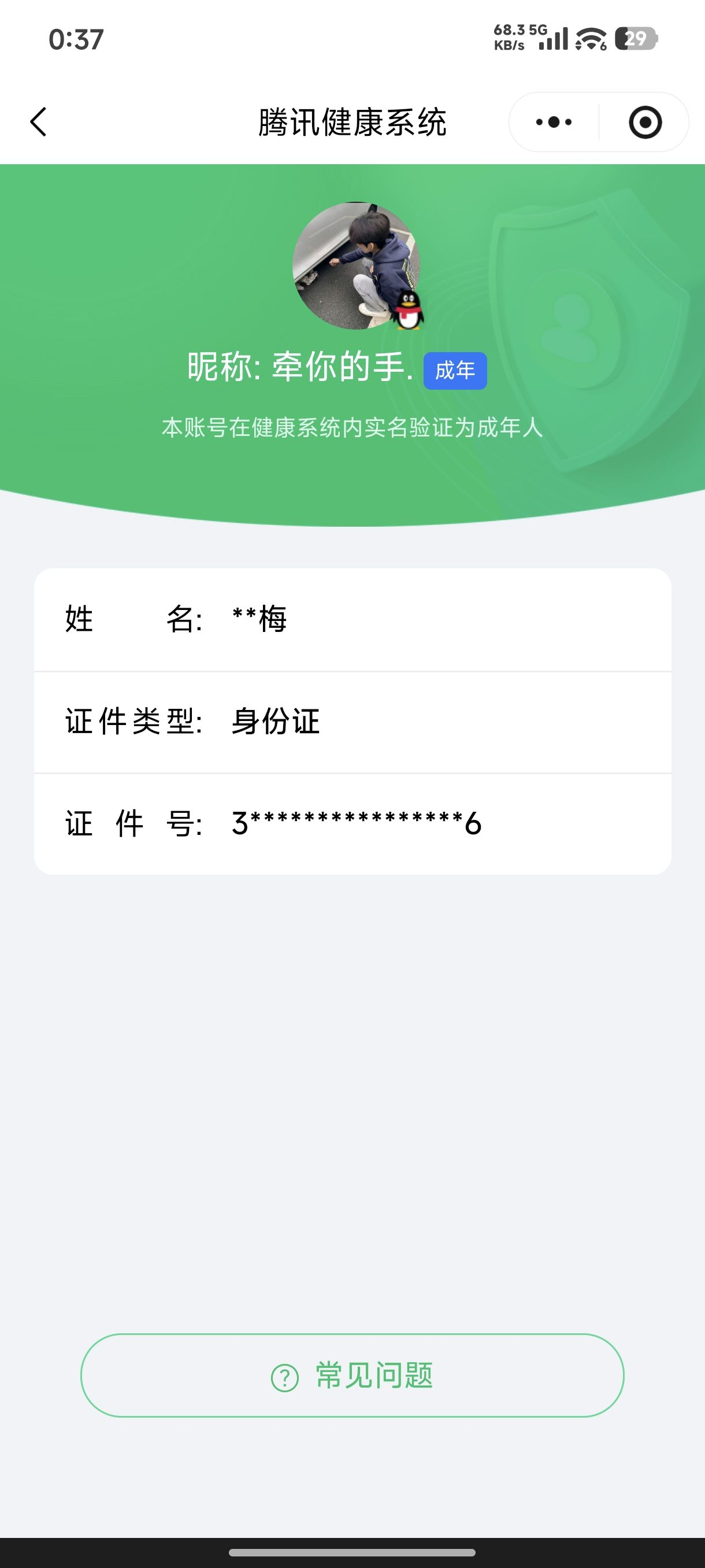The width and height of the screenshot is (705, 1568).
Task: Expand the masked 证件号 ID number row
Action: (x=353, y=823)
